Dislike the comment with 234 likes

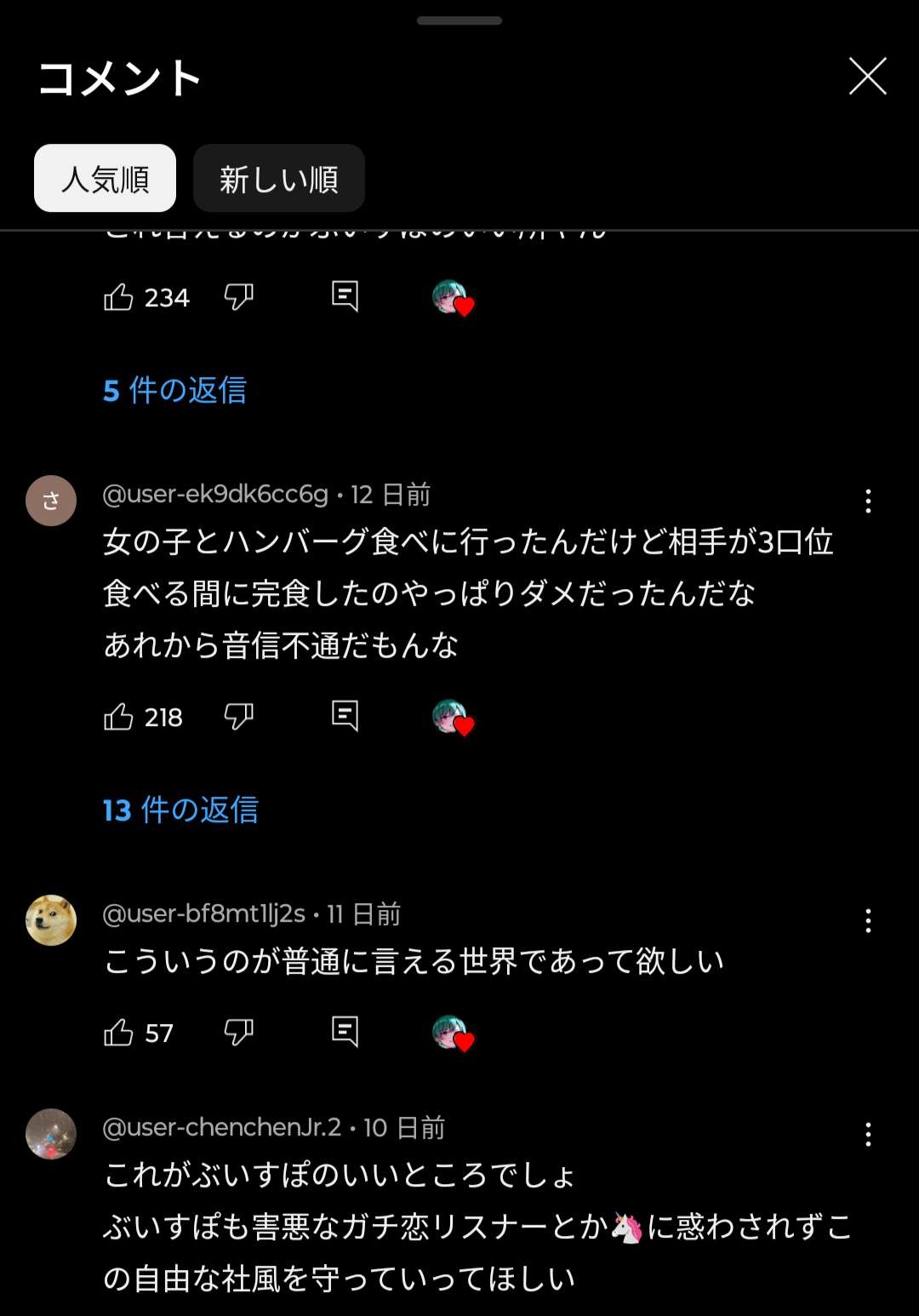coord(238,297)
